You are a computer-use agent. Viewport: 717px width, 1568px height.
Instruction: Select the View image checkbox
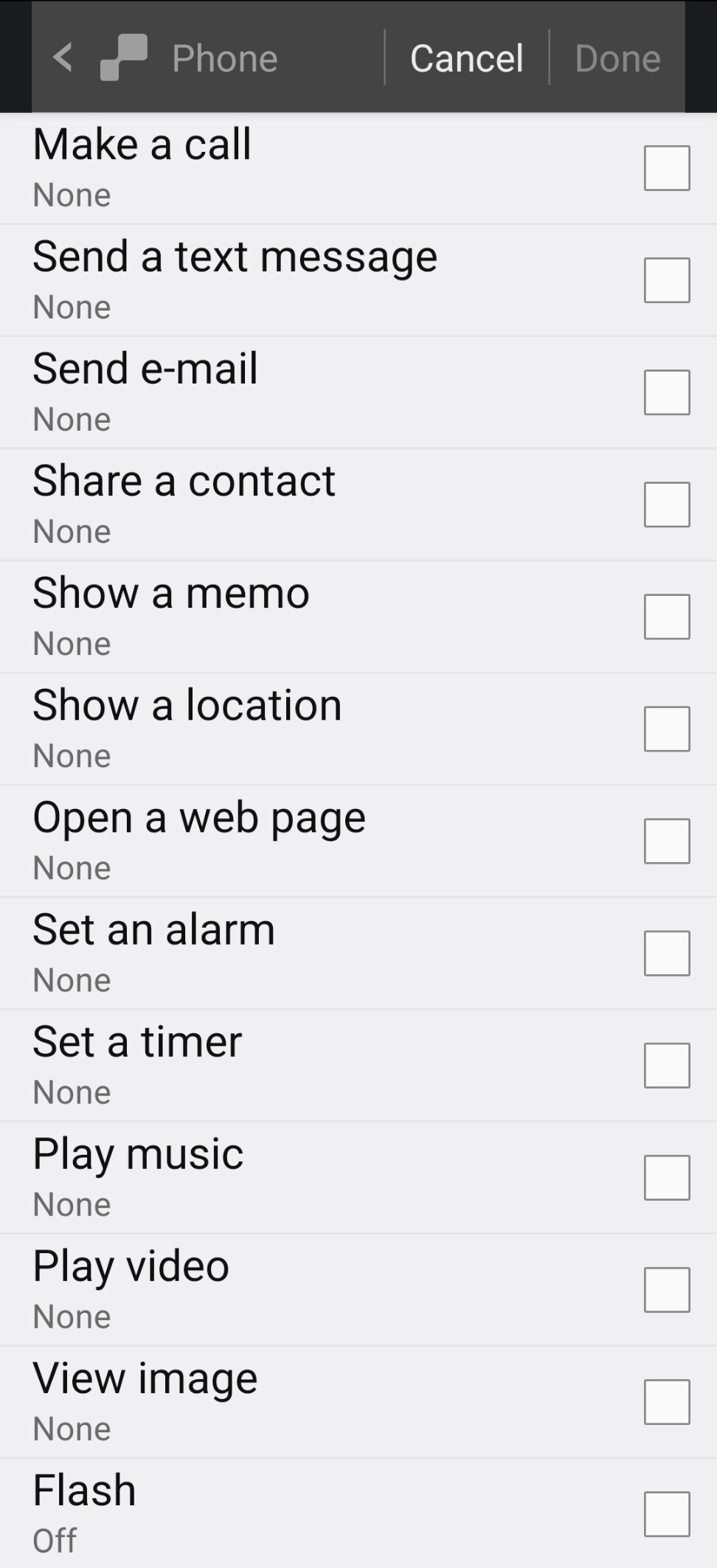(x=666, y=1401)
